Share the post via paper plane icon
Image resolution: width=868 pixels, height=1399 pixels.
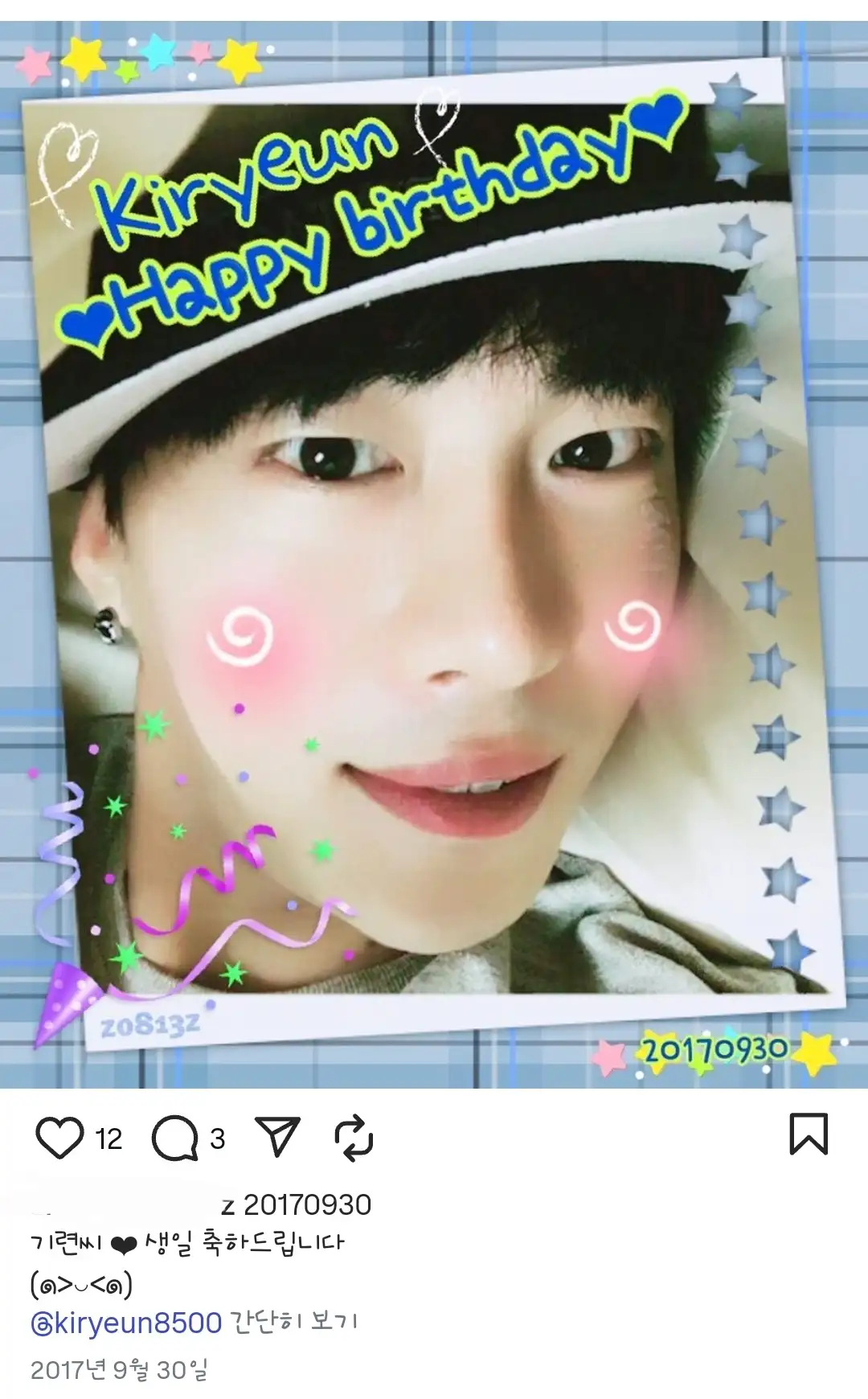click(277, 1136)
